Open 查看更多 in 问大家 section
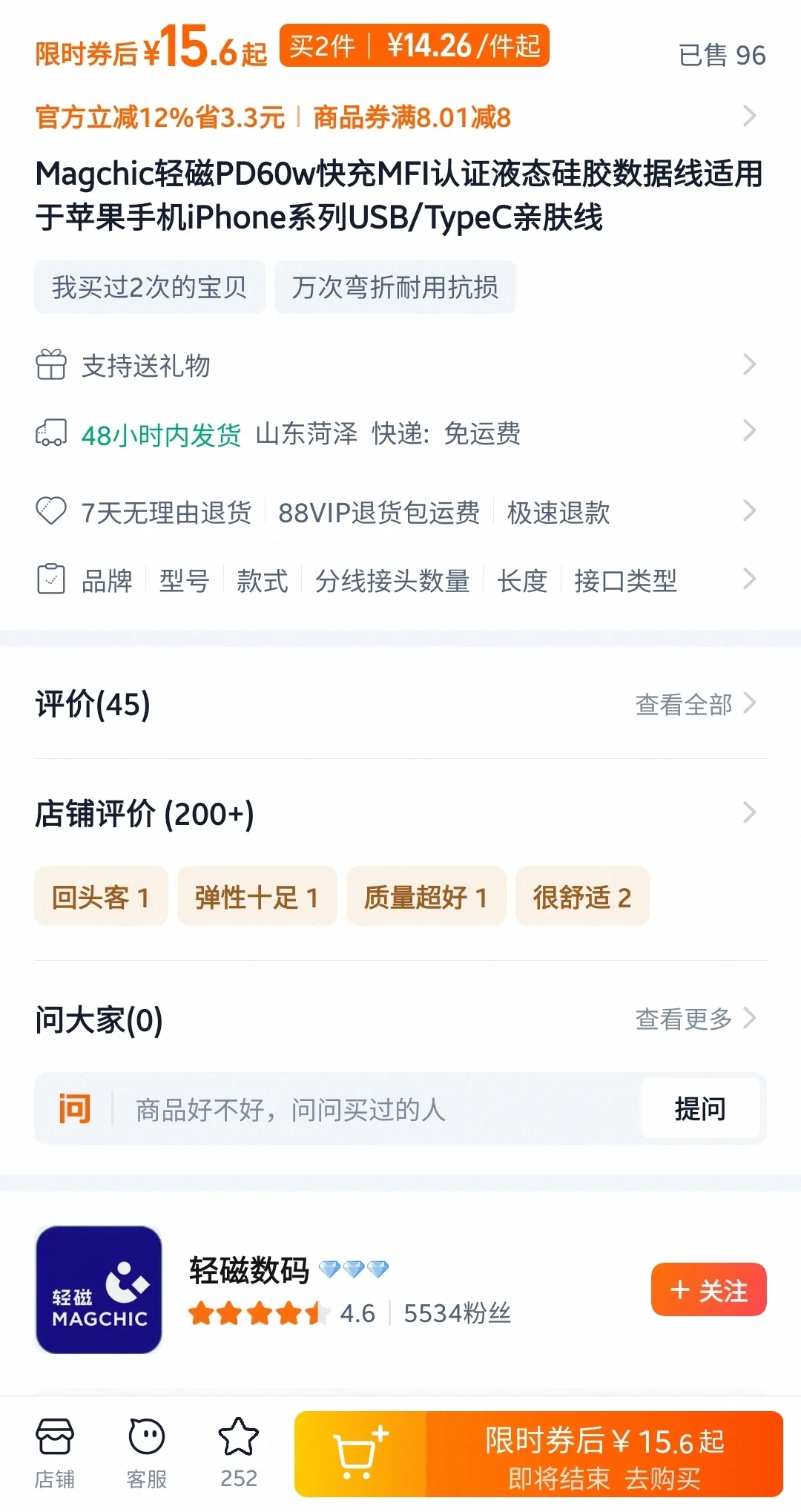The image size is (801, 1512). (x=694, y=1019)
